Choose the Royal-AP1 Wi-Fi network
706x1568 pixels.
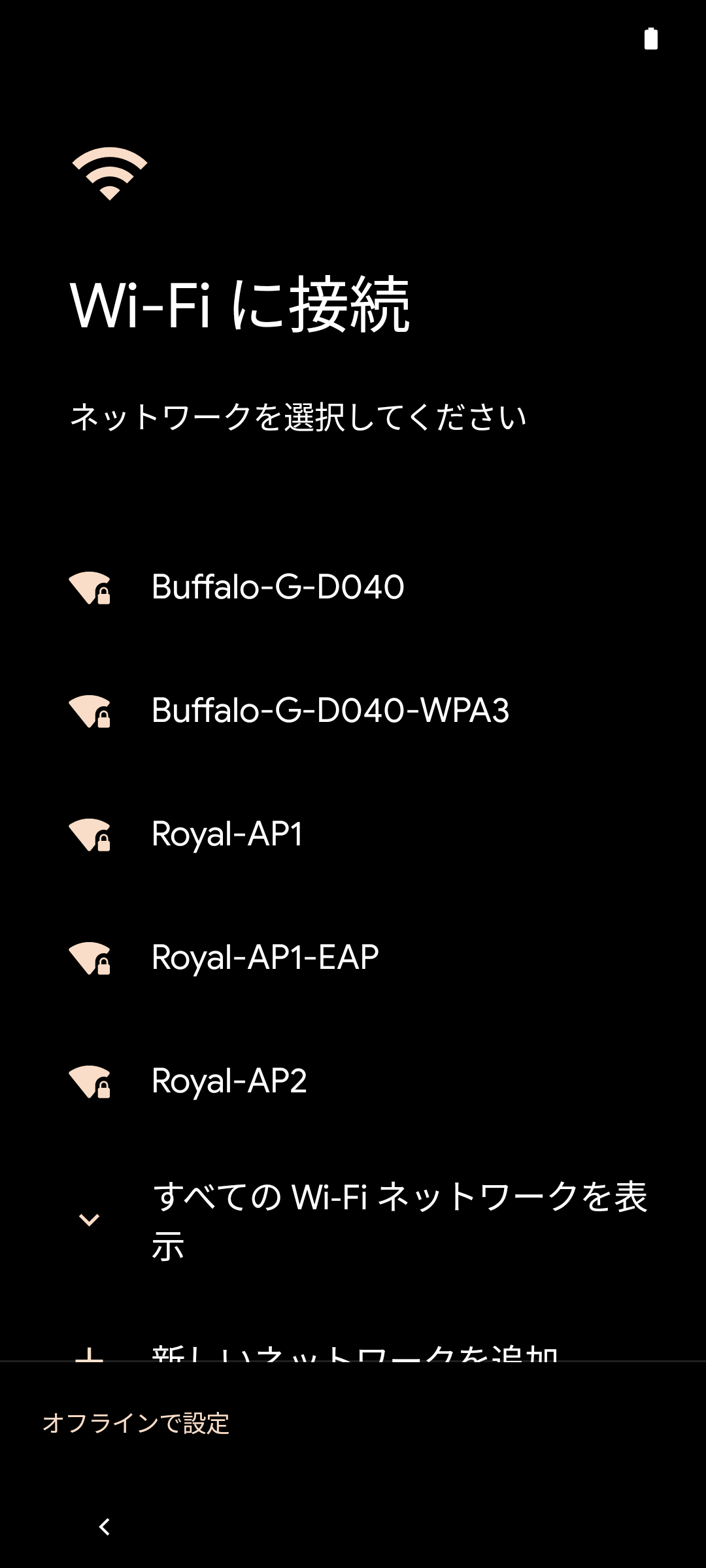pos(227,834)
